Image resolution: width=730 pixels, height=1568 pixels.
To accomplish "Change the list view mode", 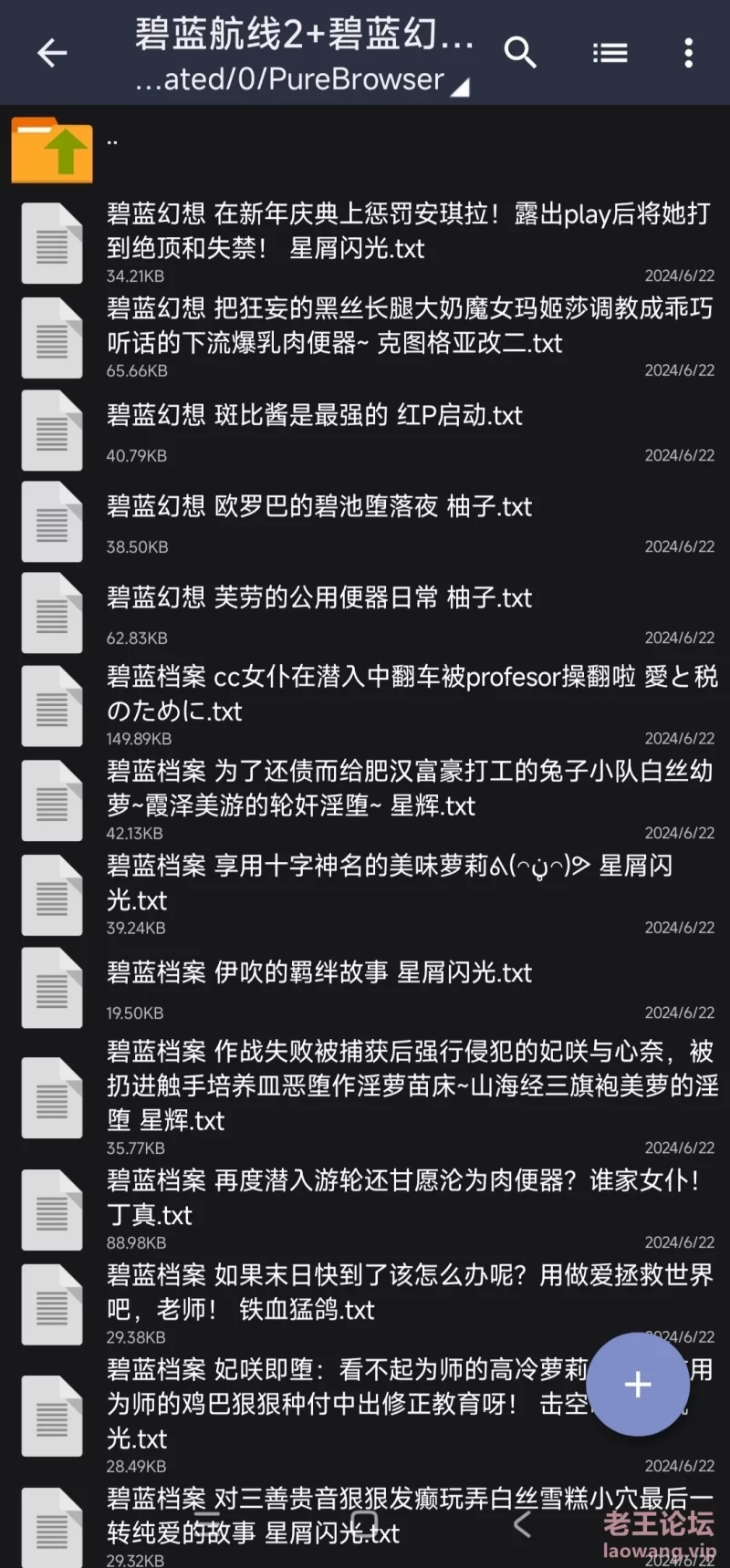I will [x=610, y=53].
